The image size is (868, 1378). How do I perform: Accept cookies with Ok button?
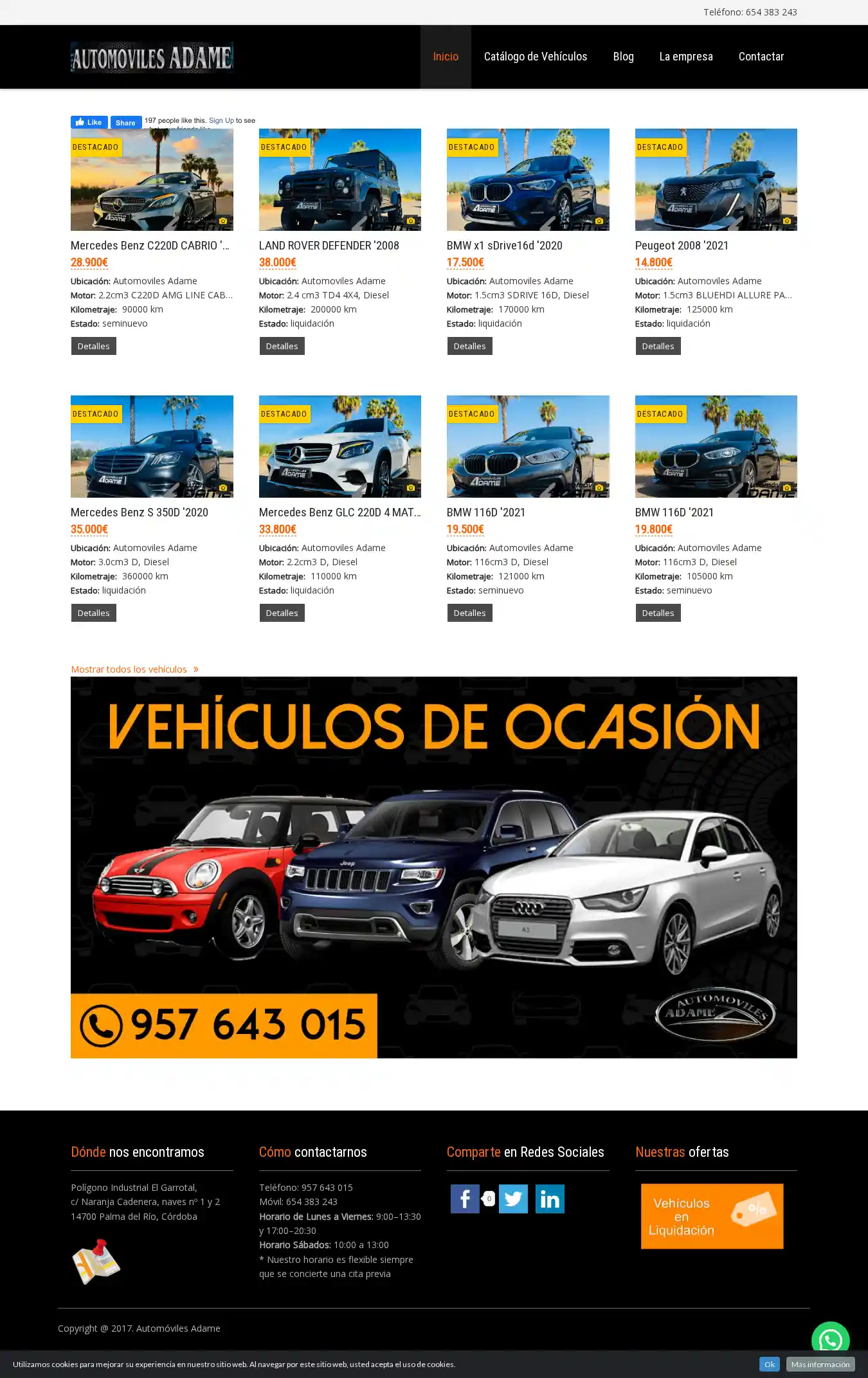(769, 1364)
